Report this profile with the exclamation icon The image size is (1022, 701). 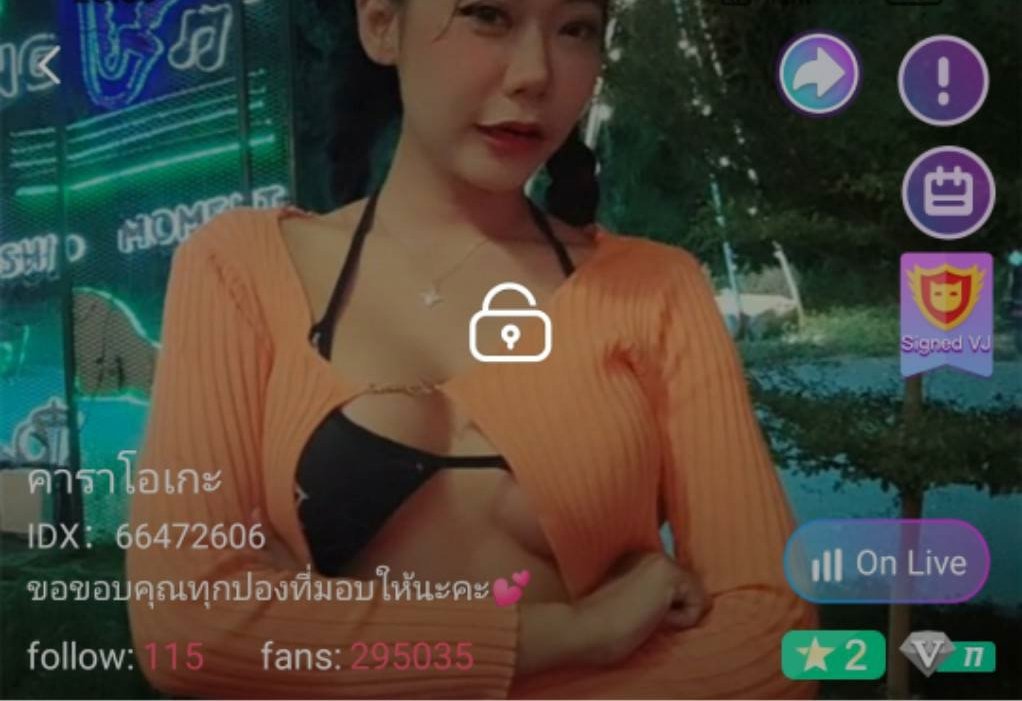pos(943,80)
